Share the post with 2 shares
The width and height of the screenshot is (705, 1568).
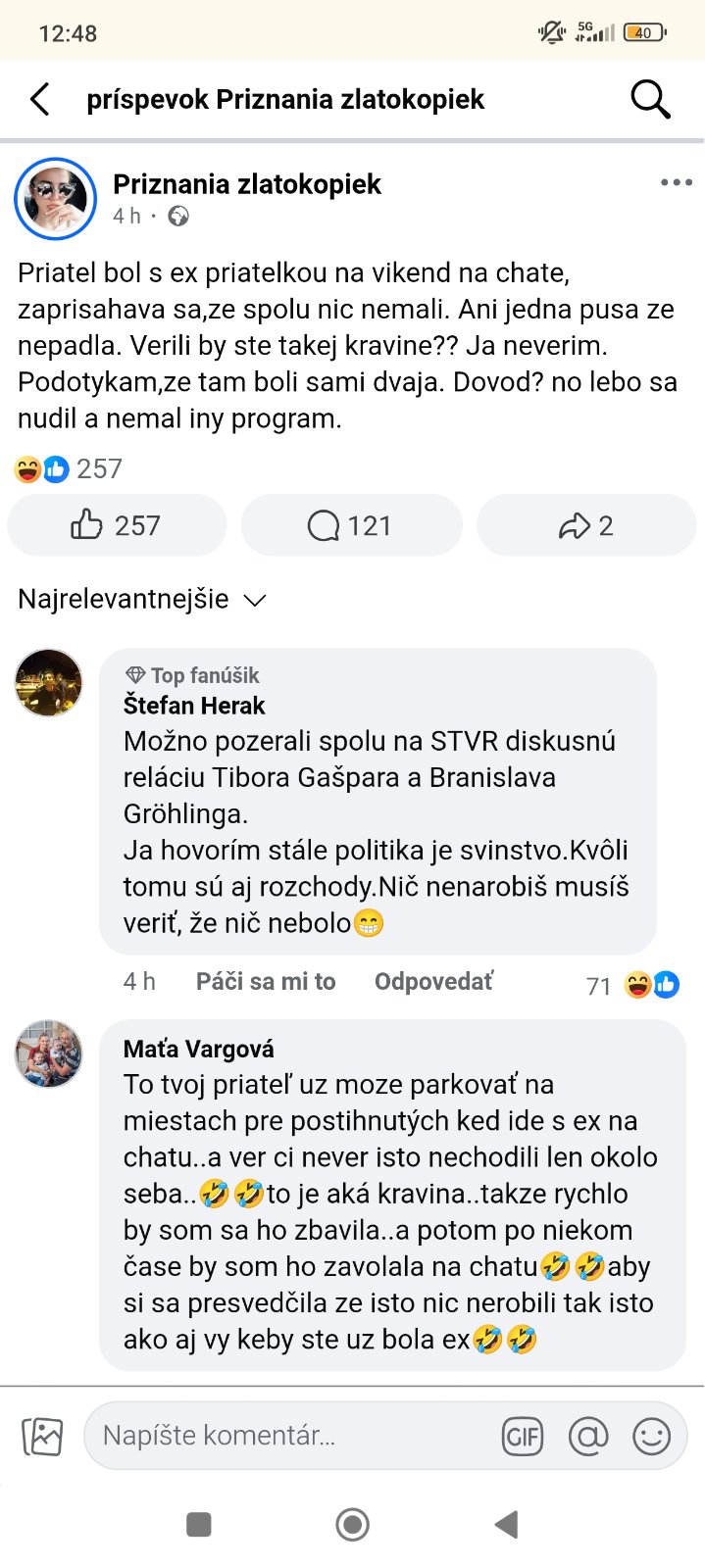pos(586,525)
